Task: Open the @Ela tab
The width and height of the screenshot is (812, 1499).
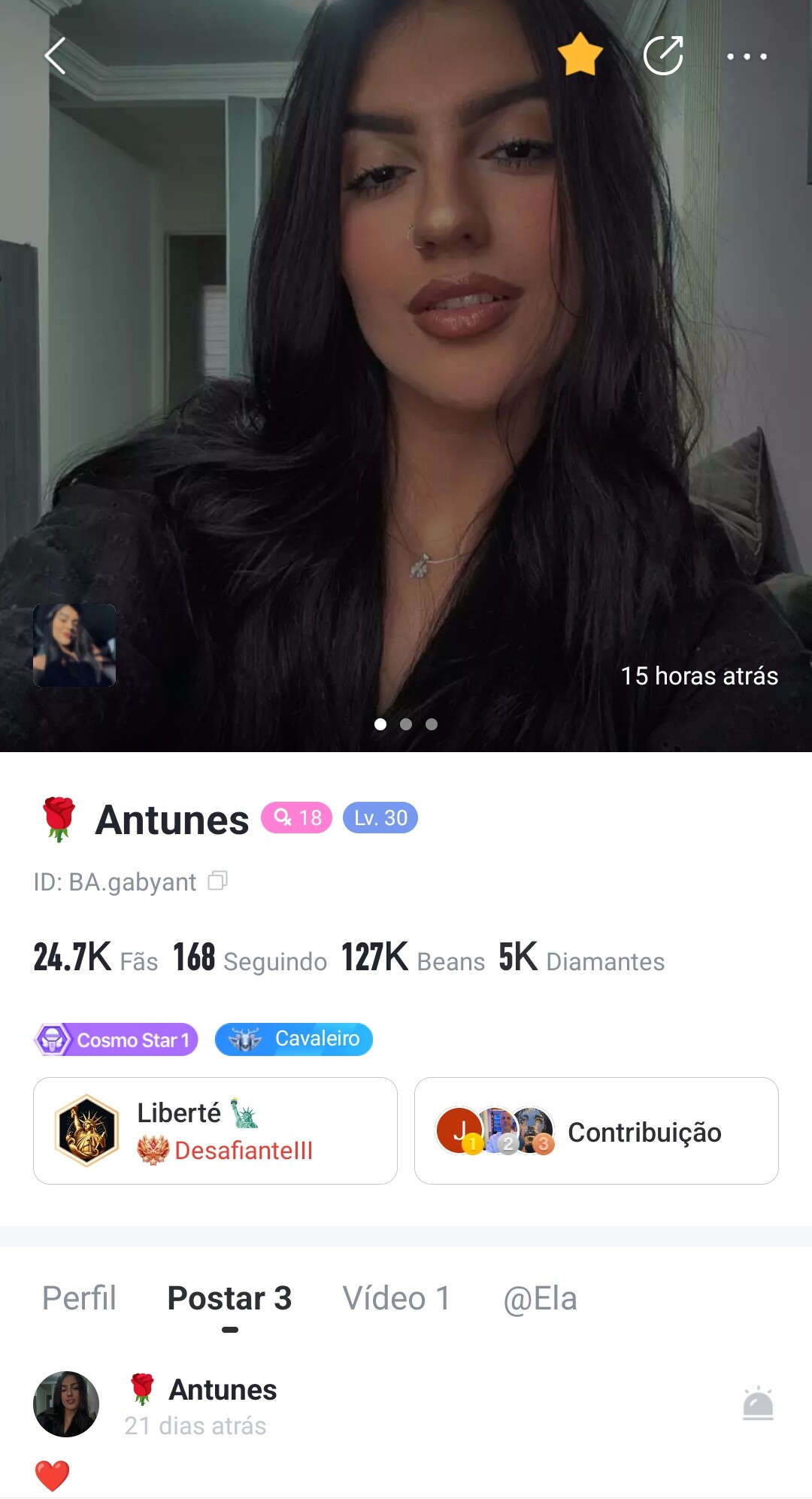Action: click(540, 1298)
